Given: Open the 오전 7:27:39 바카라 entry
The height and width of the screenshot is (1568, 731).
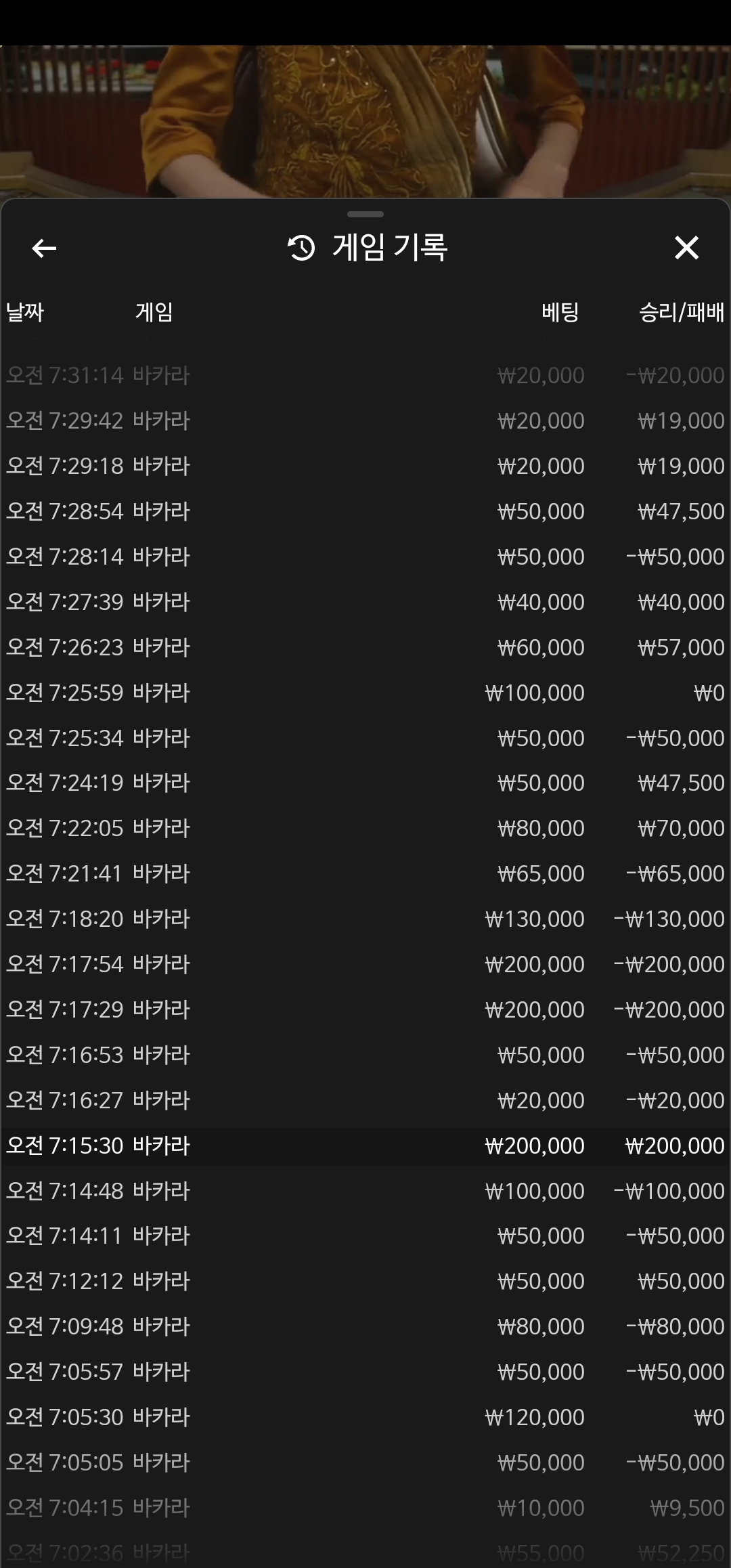Looking at the screenshot, I should 365,602.
